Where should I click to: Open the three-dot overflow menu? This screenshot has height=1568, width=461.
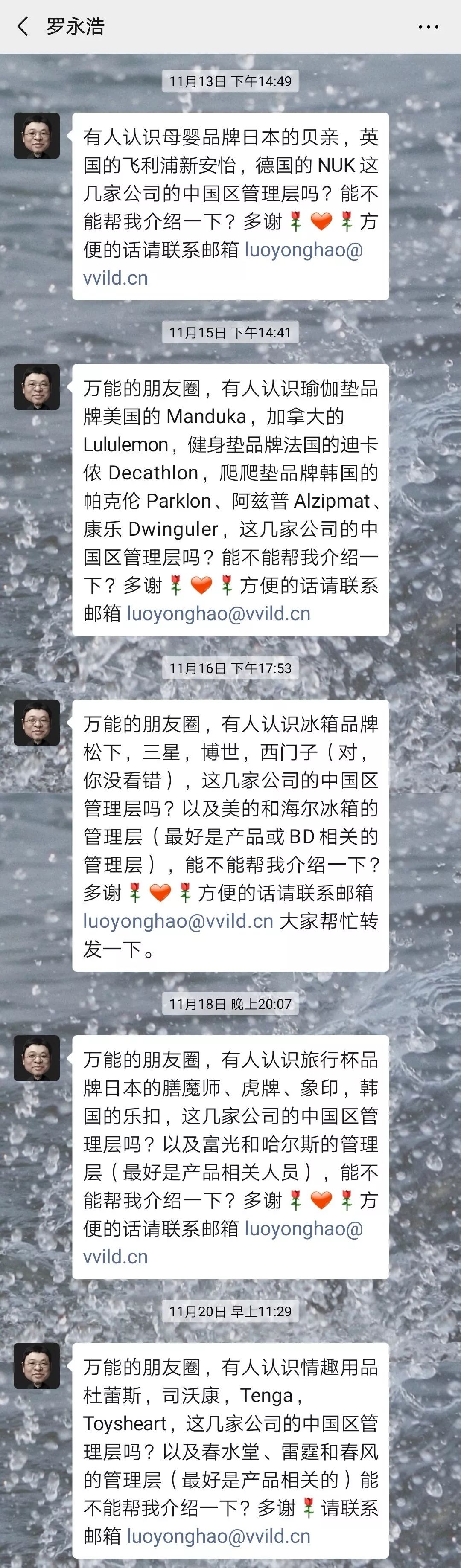[x=428, y=27]
